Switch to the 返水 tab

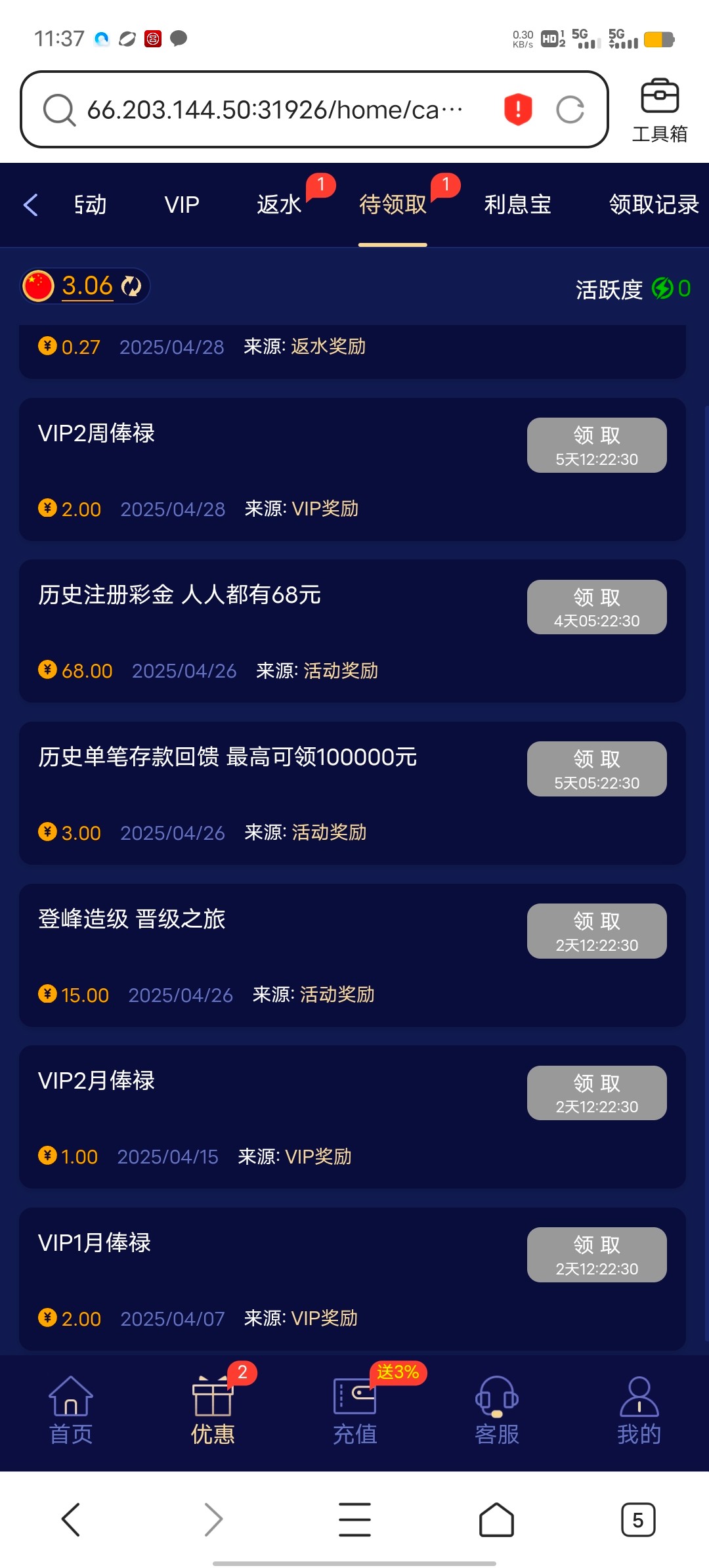pos(279,205)
